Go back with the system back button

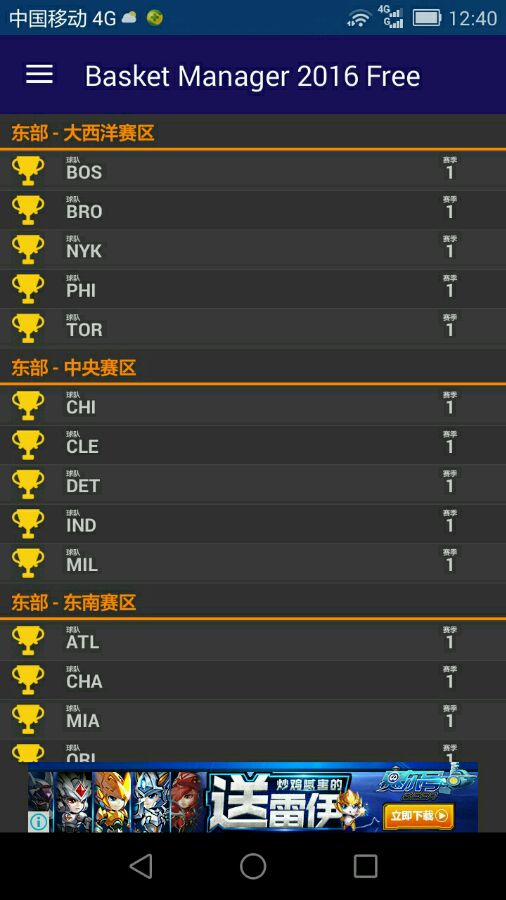click(141, 866)
